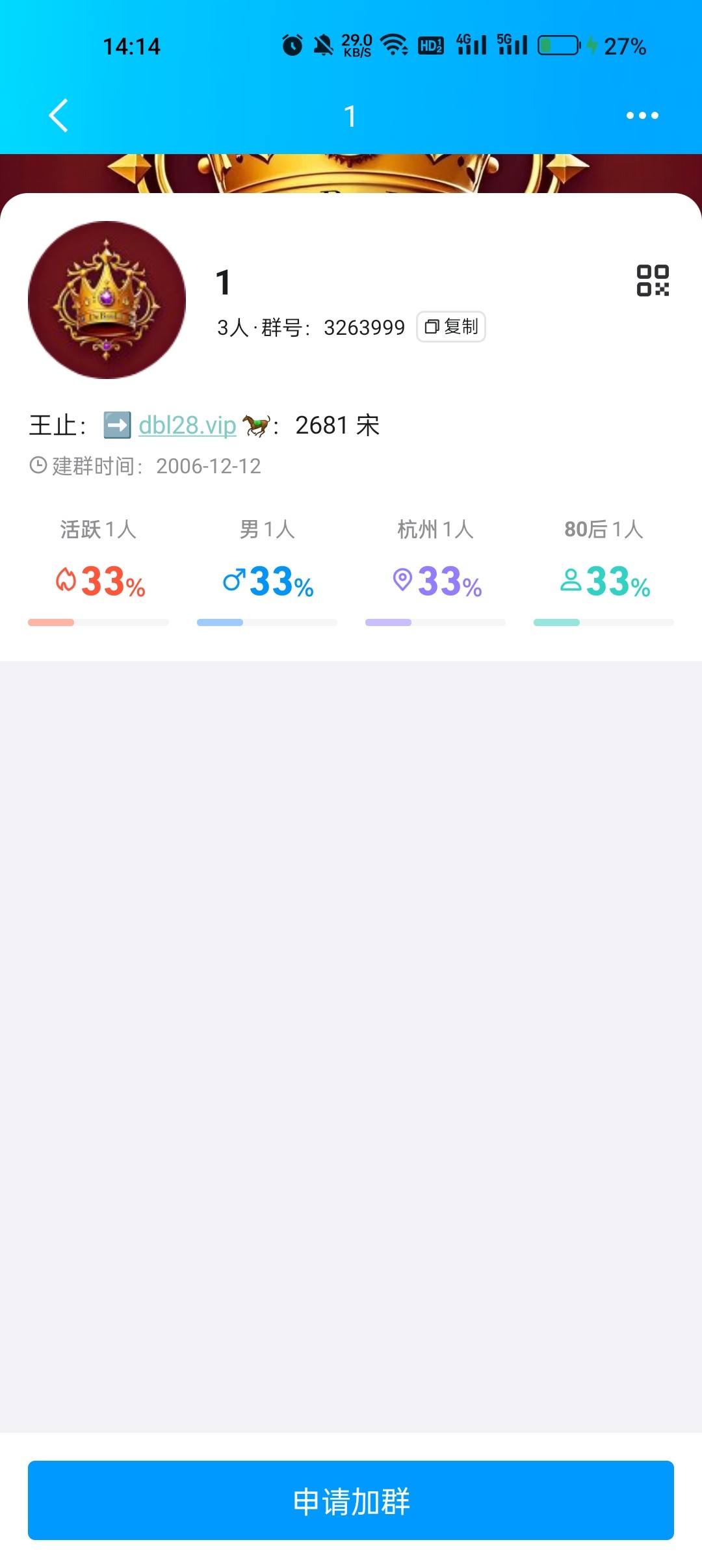Open the three-dot overflow menu
Image resolution: width=702 pixels, height=1568 pixels.
point(642,116)
